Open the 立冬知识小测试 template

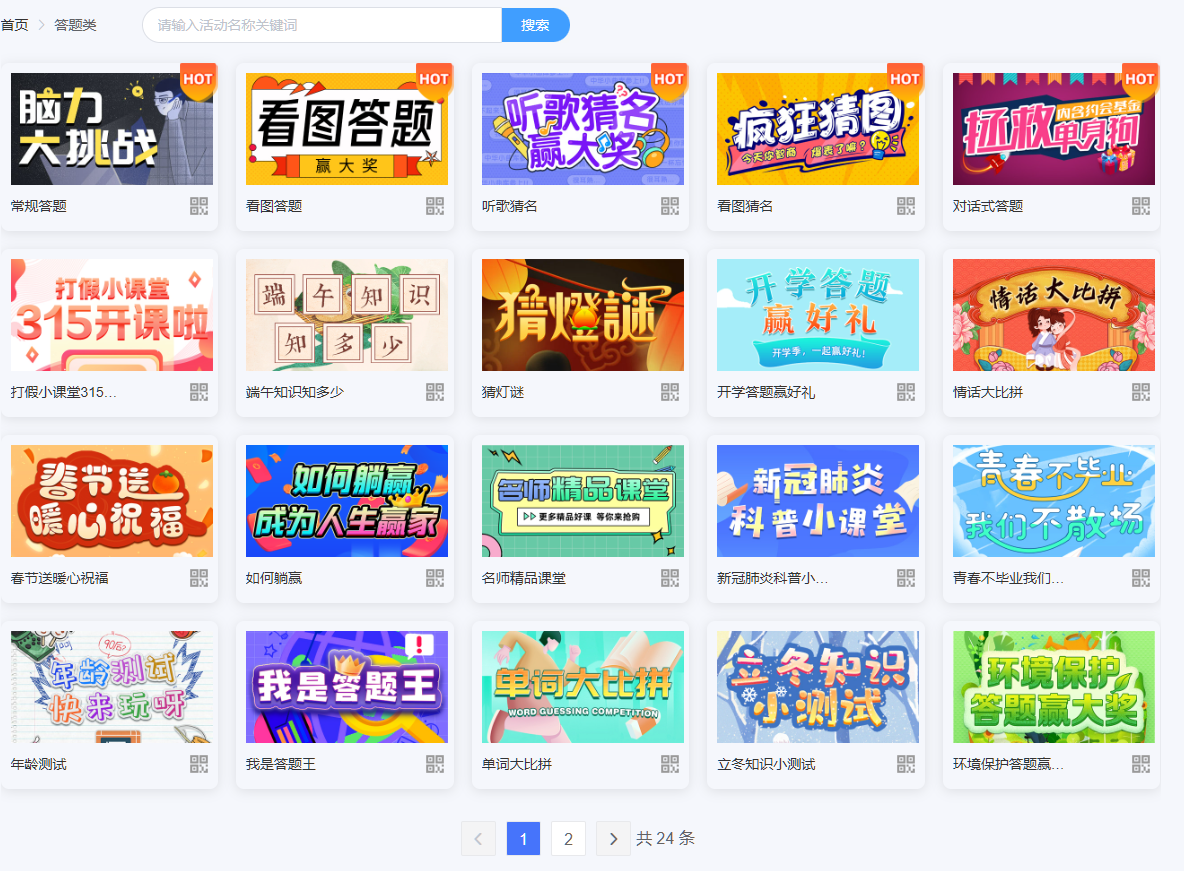(818, 687)
